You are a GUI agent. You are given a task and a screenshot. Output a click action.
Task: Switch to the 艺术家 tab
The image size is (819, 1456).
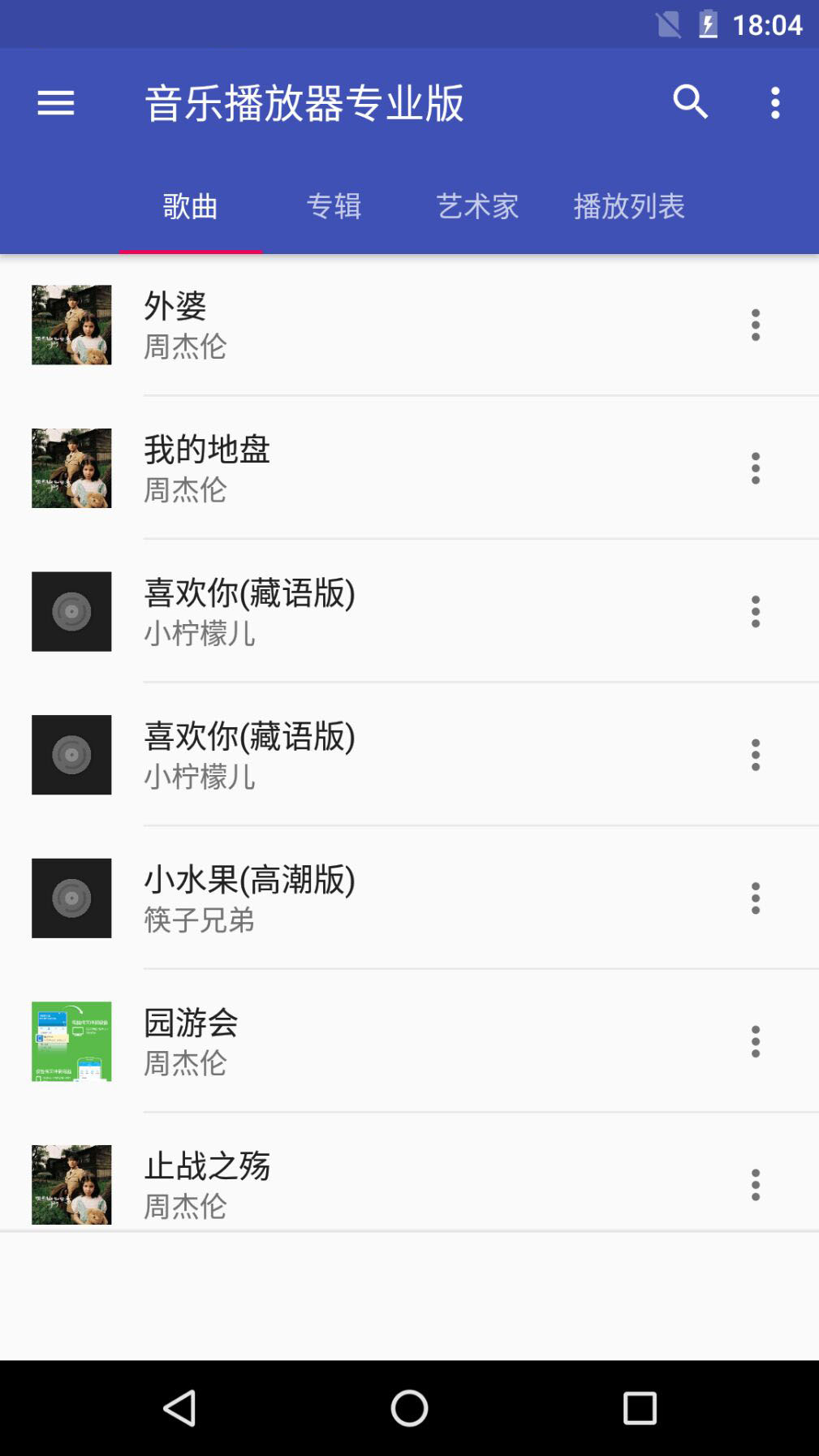(477, 206)
